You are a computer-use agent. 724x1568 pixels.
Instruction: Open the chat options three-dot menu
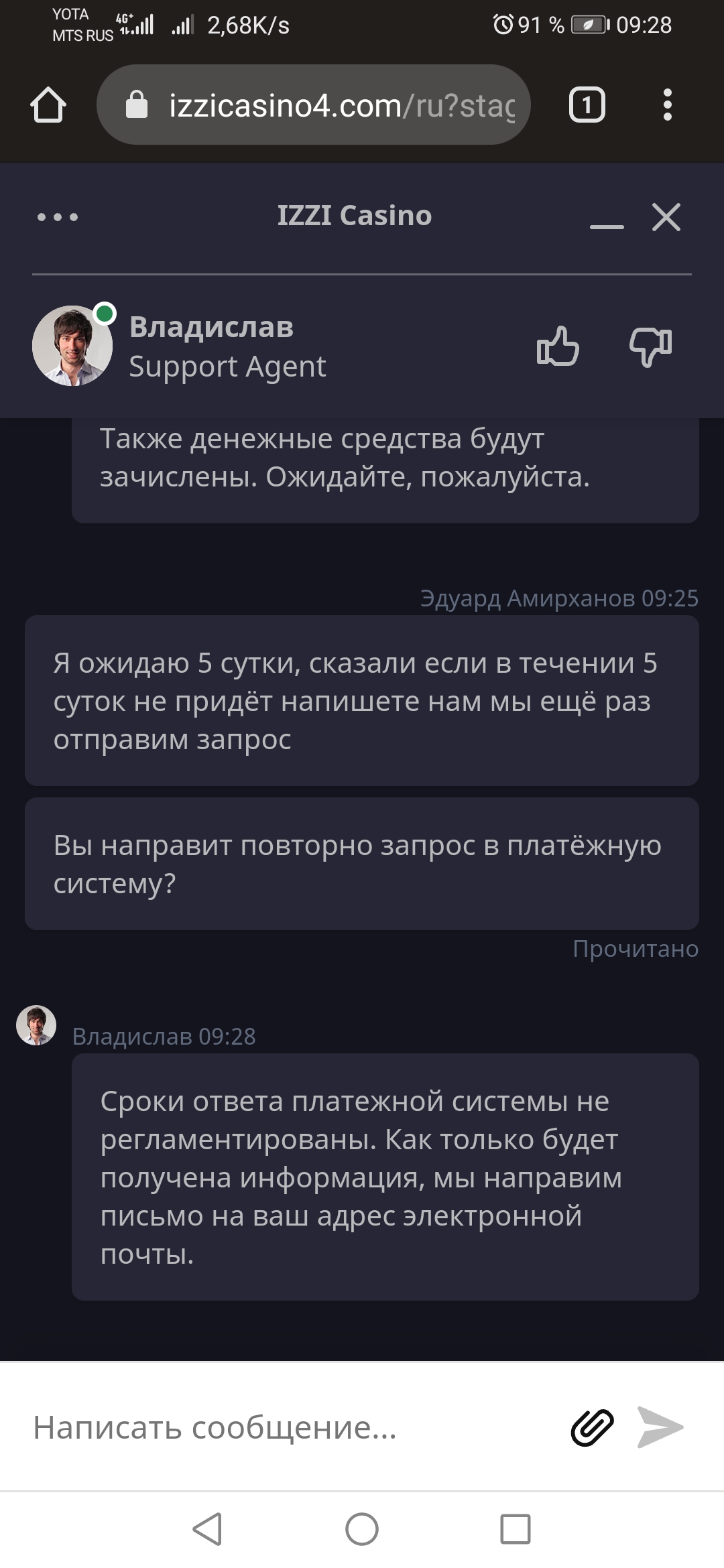coord(58,217)
